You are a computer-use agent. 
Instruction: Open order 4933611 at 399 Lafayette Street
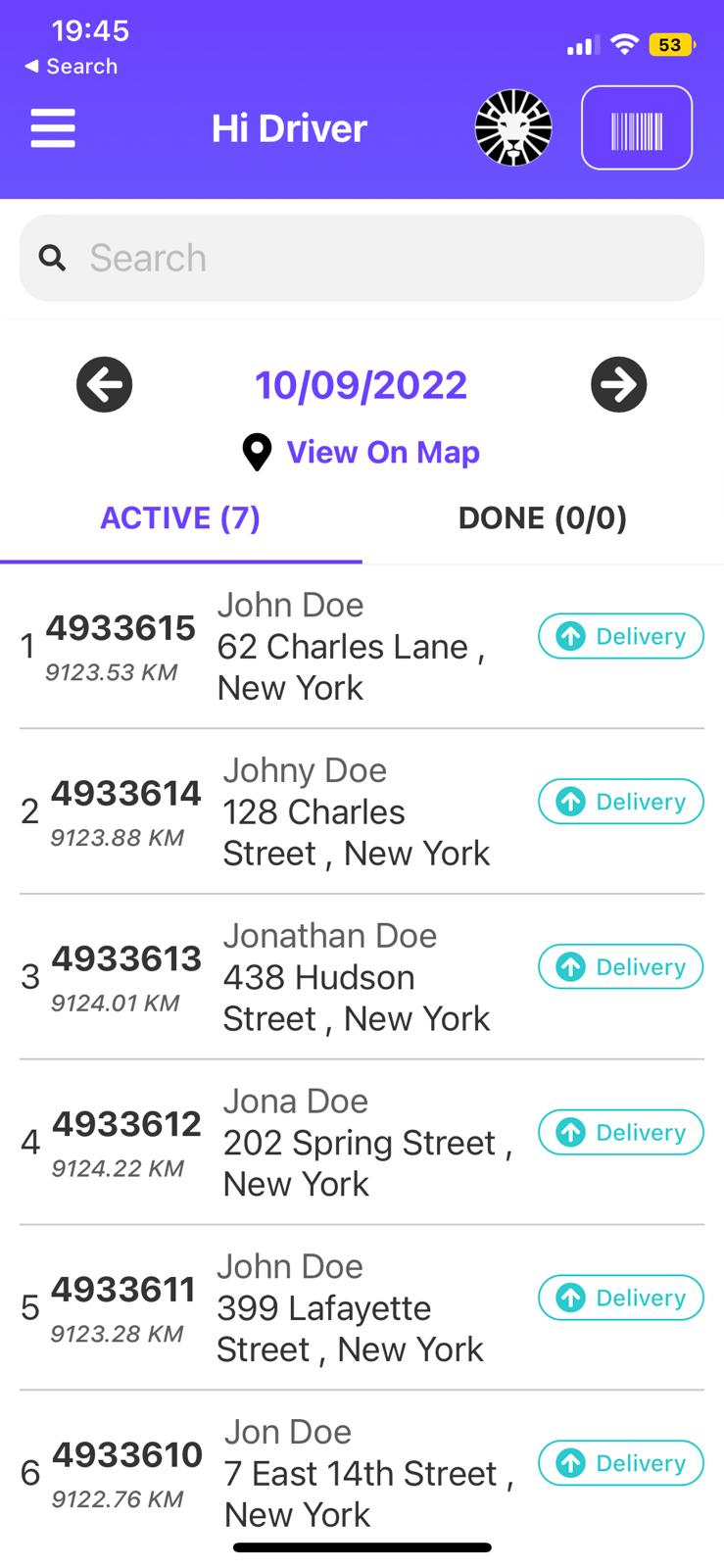(362, 1308)
